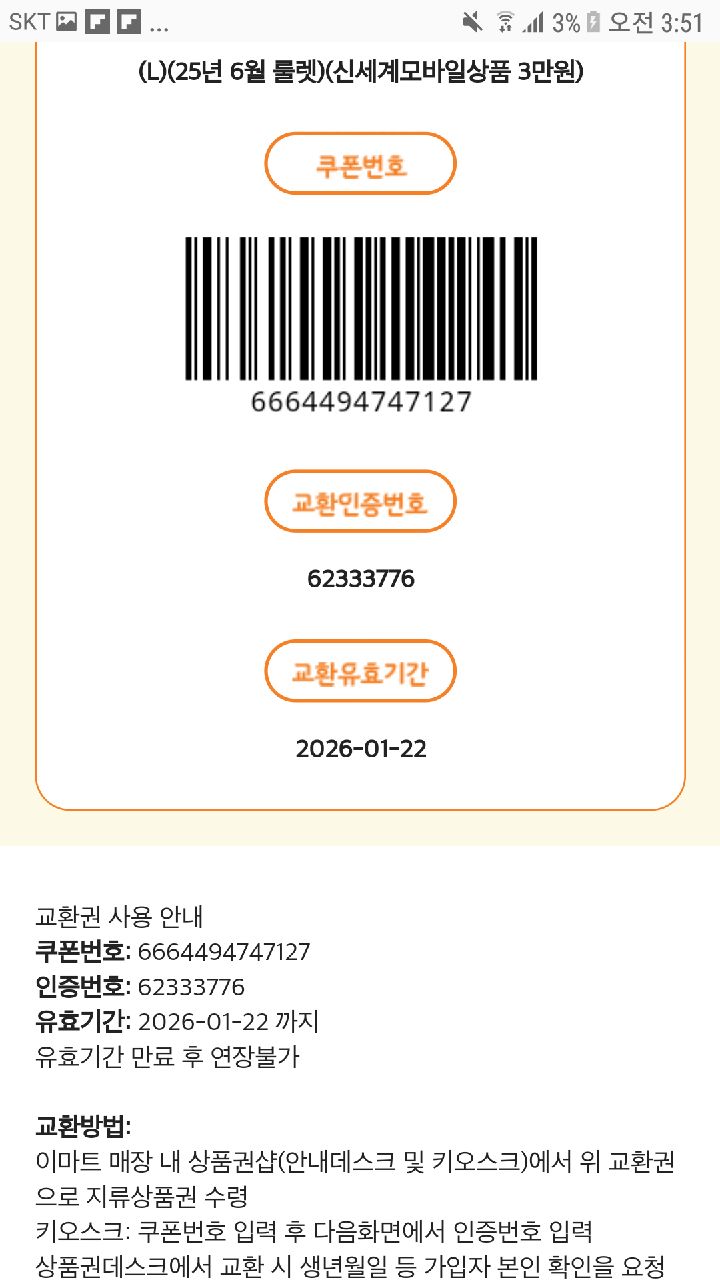This screenshot has width=720, height=1280.
Task: Select the 교환인증번호 pill button
Action: pyautogui.click(x=360, y=501)
